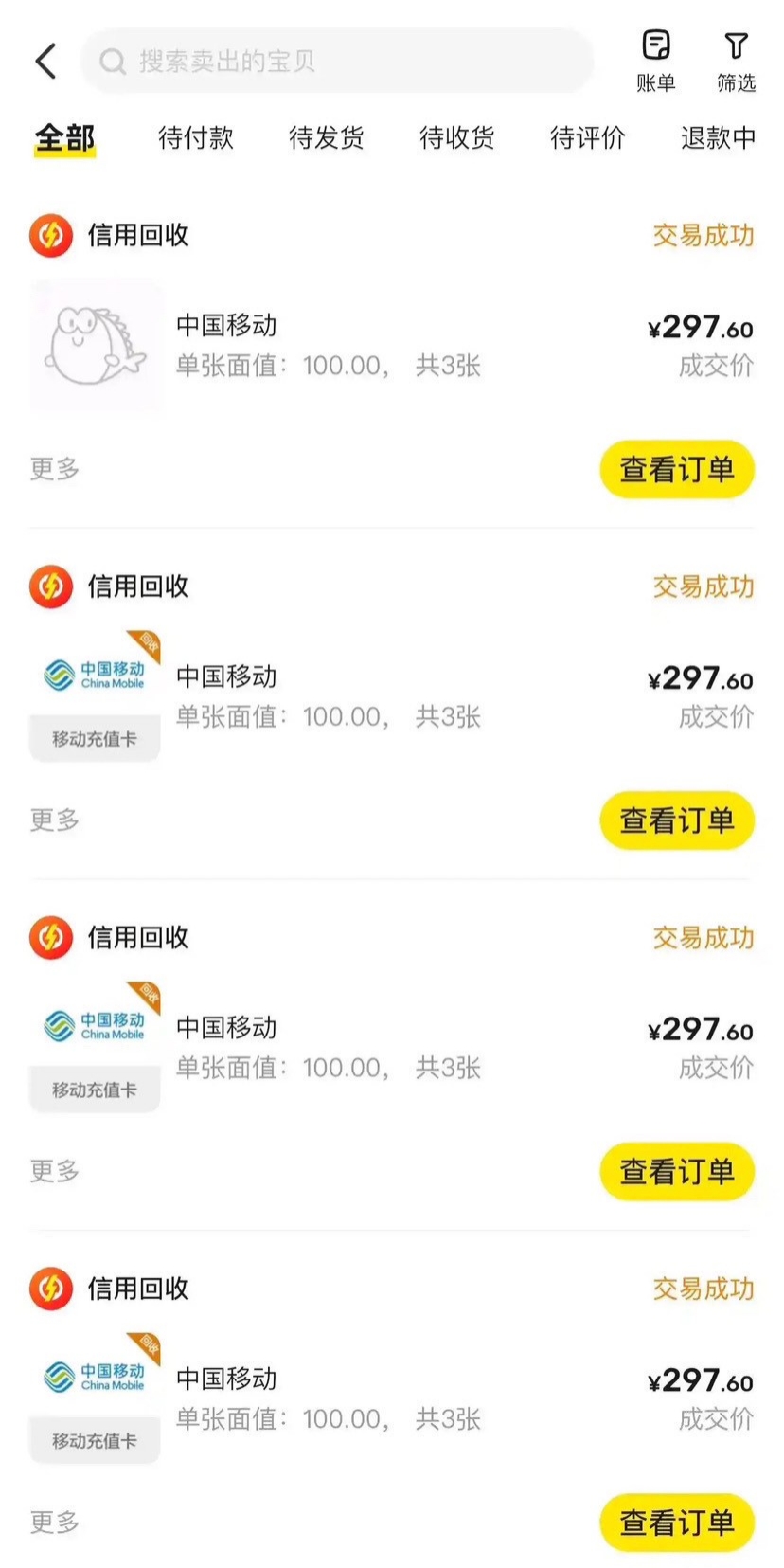The width and height of the screenshot is (784, 1568).
Task: Switch to the 待评价 tab
Action: tap(587, 138)
